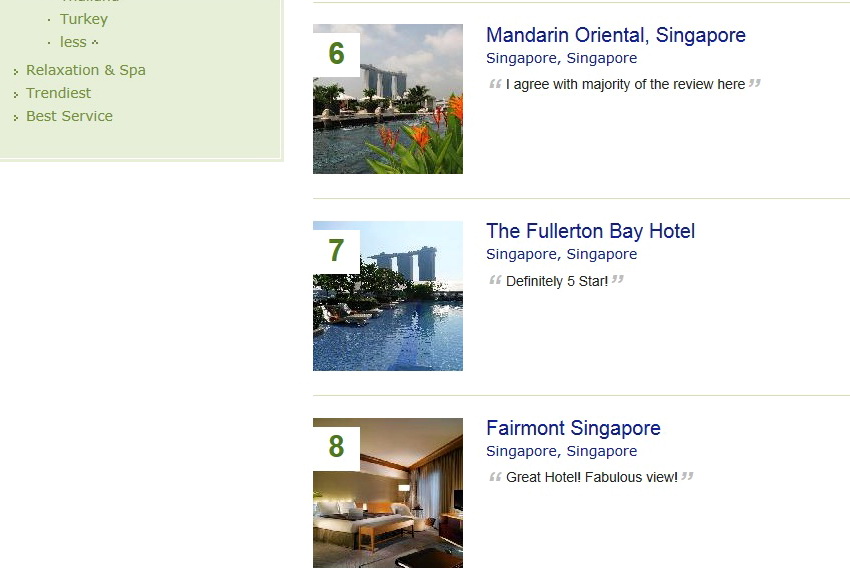850x583 pixels.
Task: Open Mandarin Oriental, Singapore hotel link
Action: pos(615,35)
